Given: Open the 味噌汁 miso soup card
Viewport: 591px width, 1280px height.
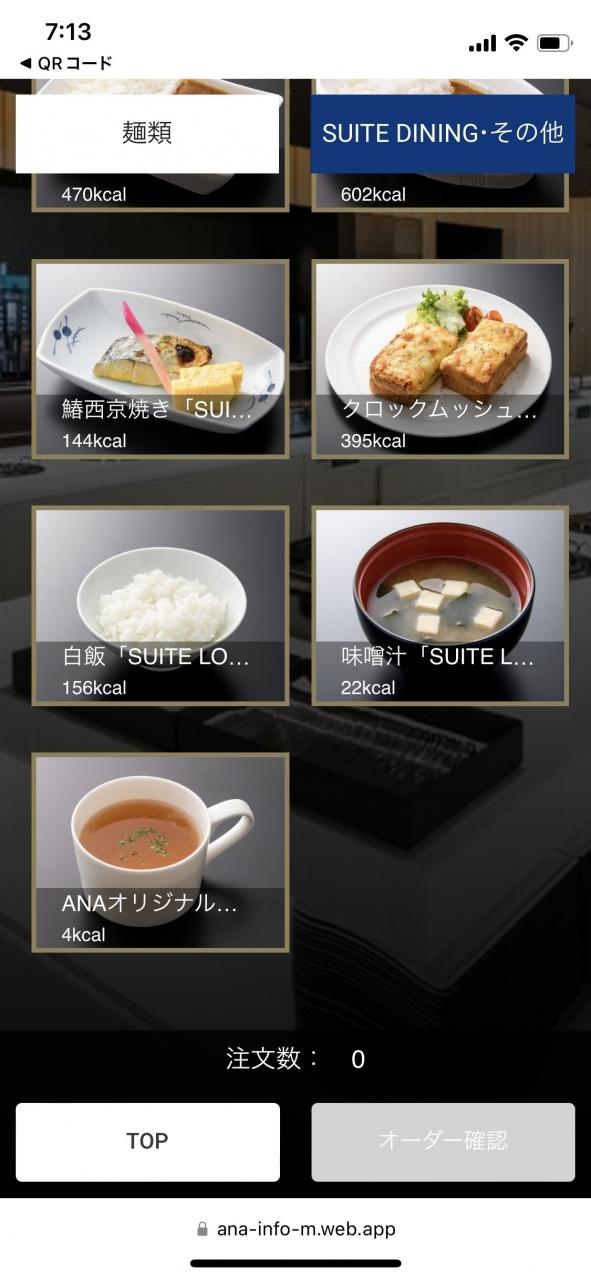Looking at the screenshot, I should [x=440, y=606].
